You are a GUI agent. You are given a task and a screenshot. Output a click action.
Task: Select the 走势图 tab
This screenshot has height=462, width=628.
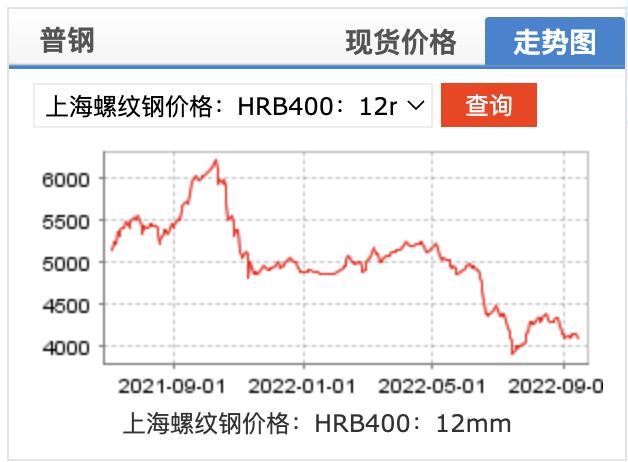coord(555,42)
